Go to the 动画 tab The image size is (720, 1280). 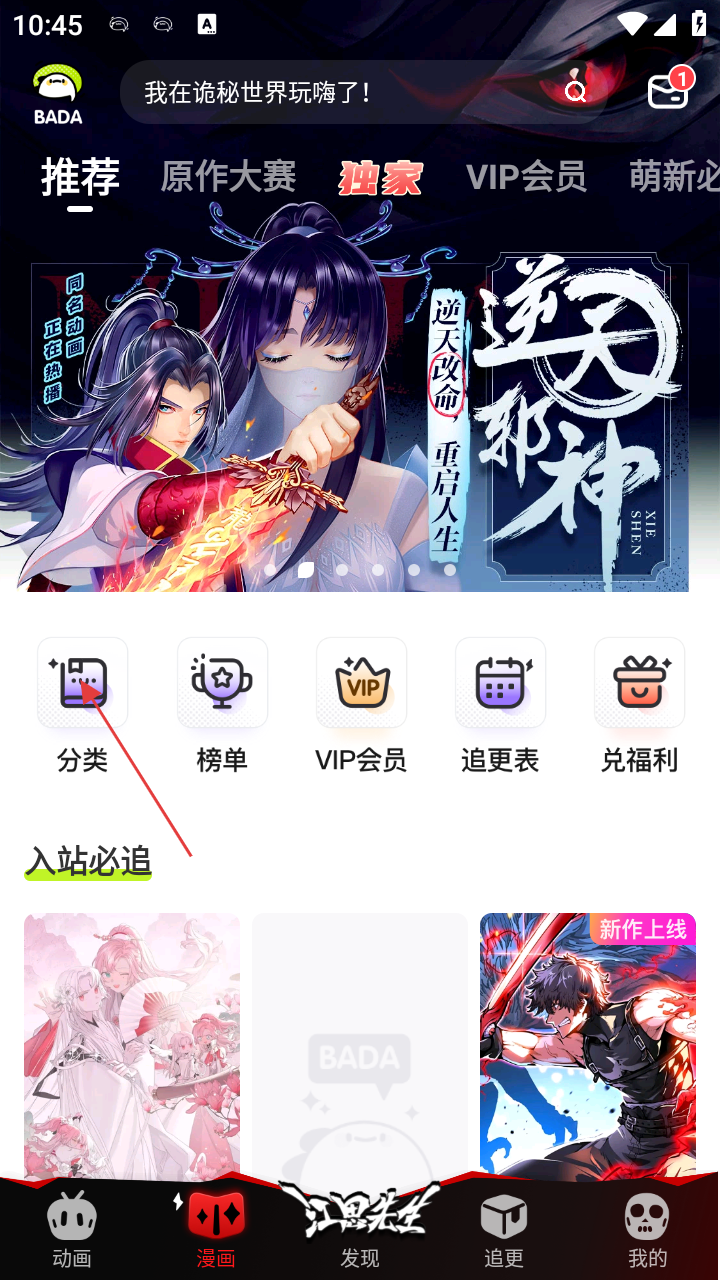pos(72,1230)
